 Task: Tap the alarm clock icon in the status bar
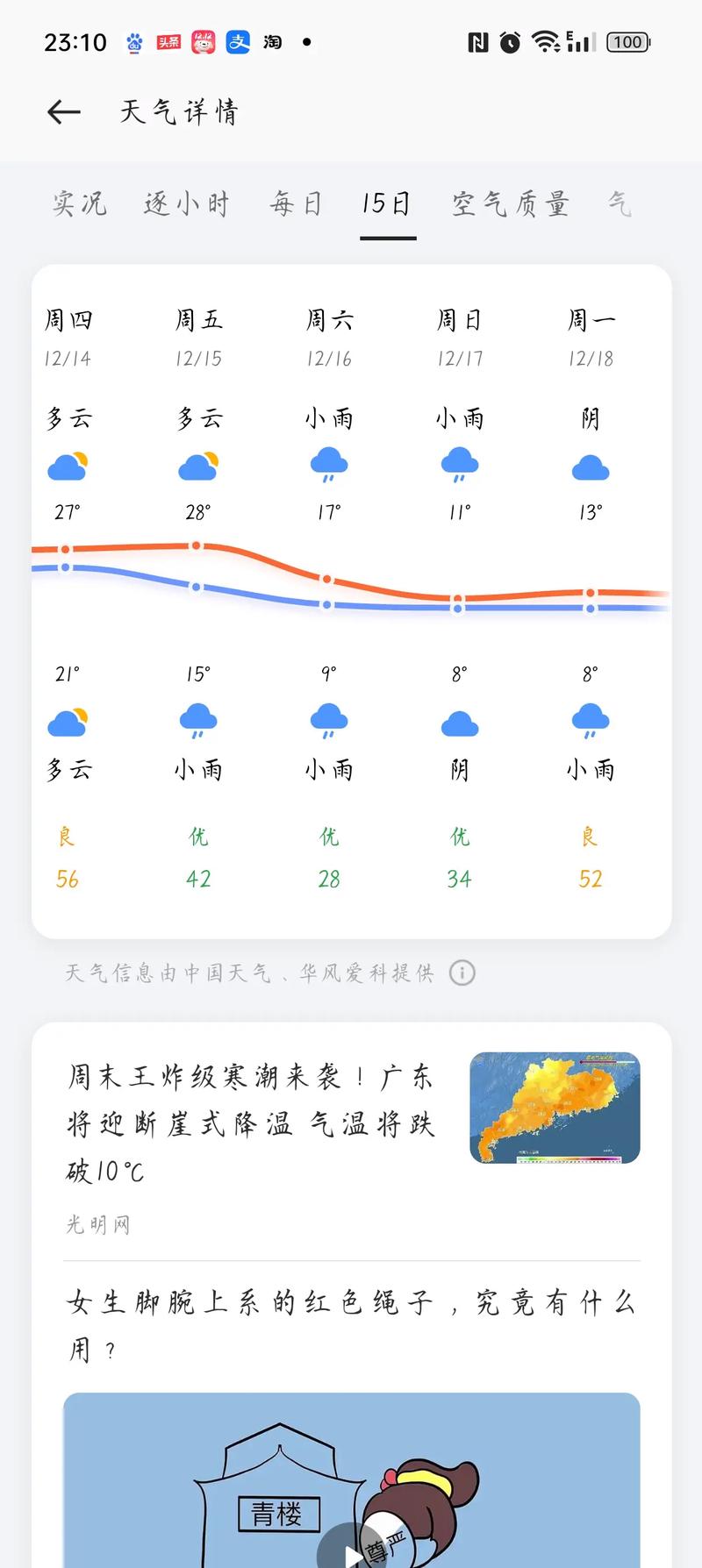[509, 41]
